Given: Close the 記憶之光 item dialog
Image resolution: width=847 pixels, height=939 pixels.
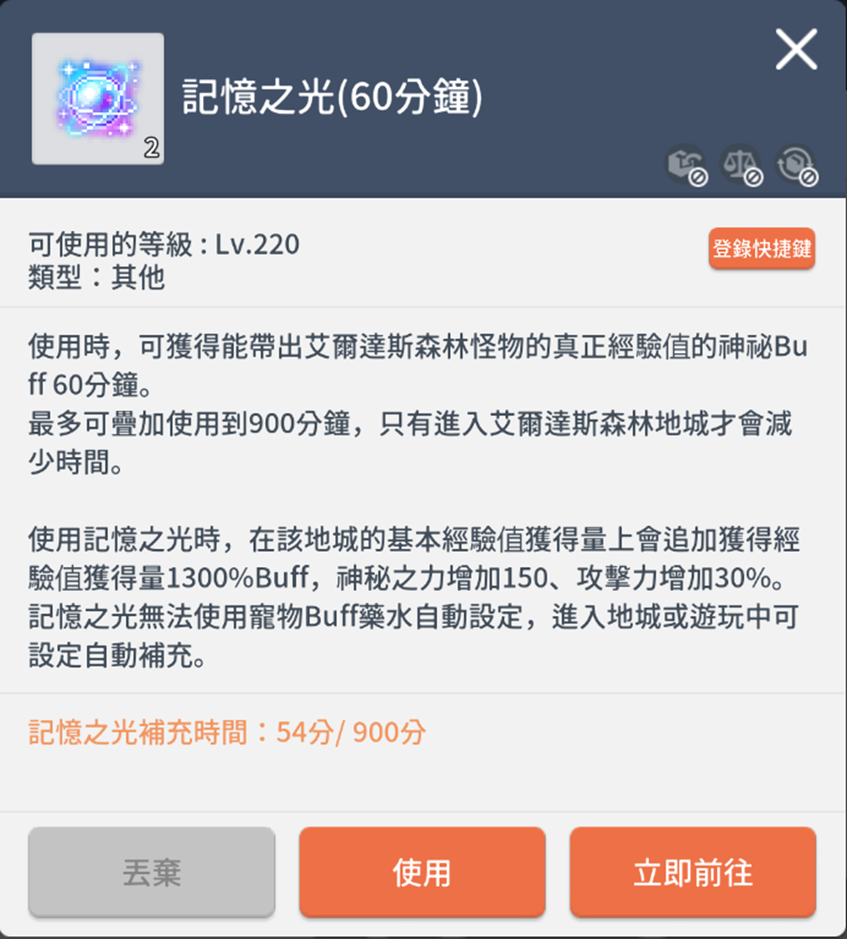Looking at the screenshot, I should click(x=796, y=49).
